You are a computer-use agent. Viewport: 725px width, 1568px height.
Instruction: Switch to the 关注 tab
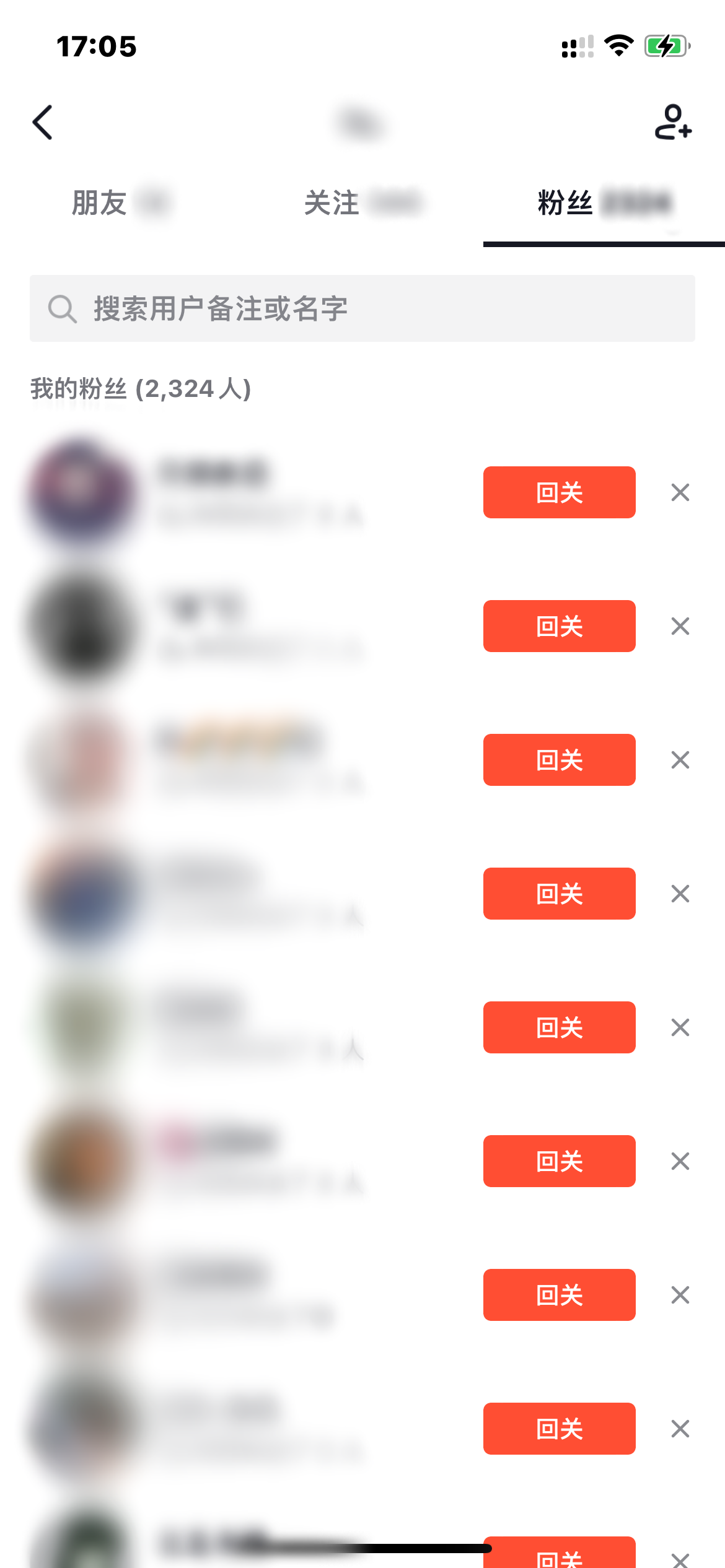pyautogui.click(x=361, y=203)
